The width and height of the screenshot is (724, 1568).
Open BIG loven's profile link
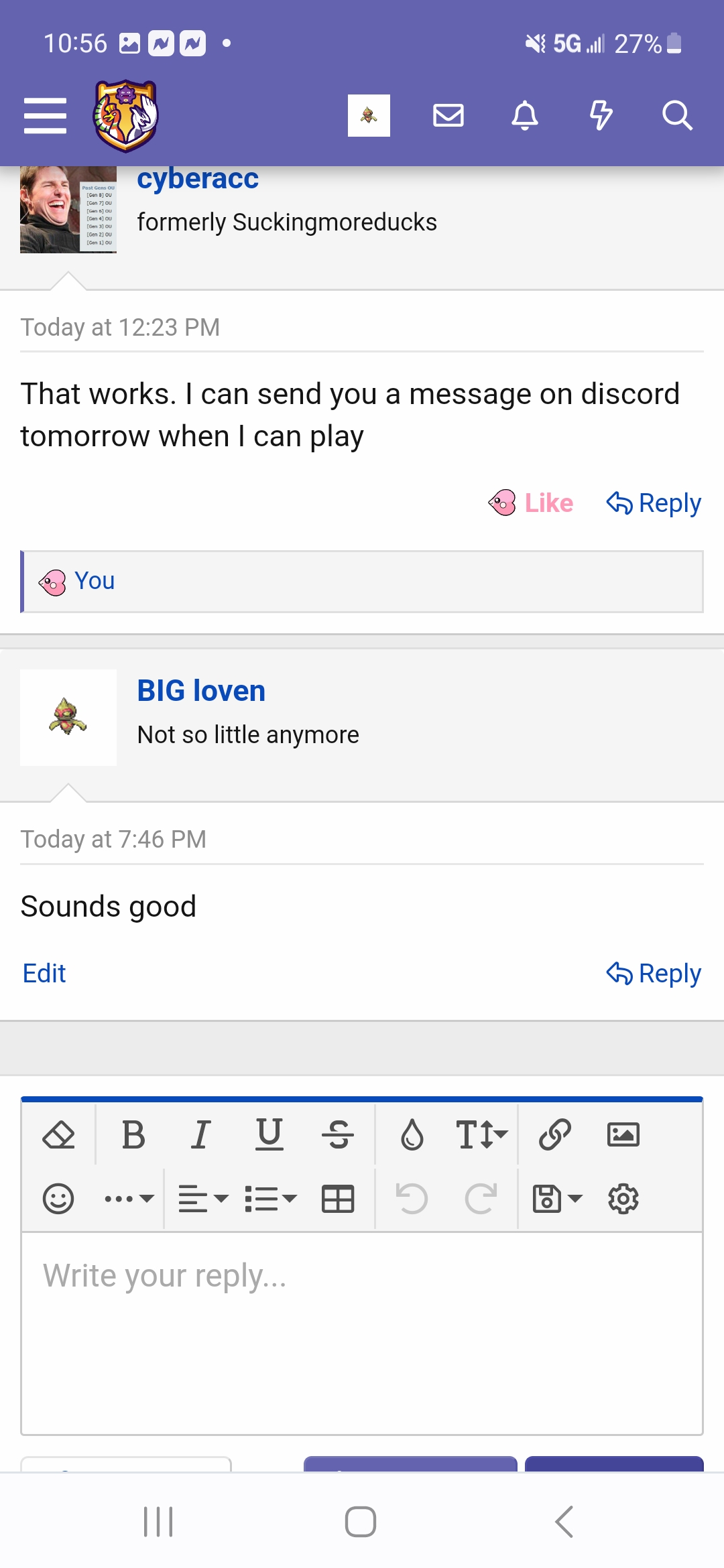click(x=201, y=691)
